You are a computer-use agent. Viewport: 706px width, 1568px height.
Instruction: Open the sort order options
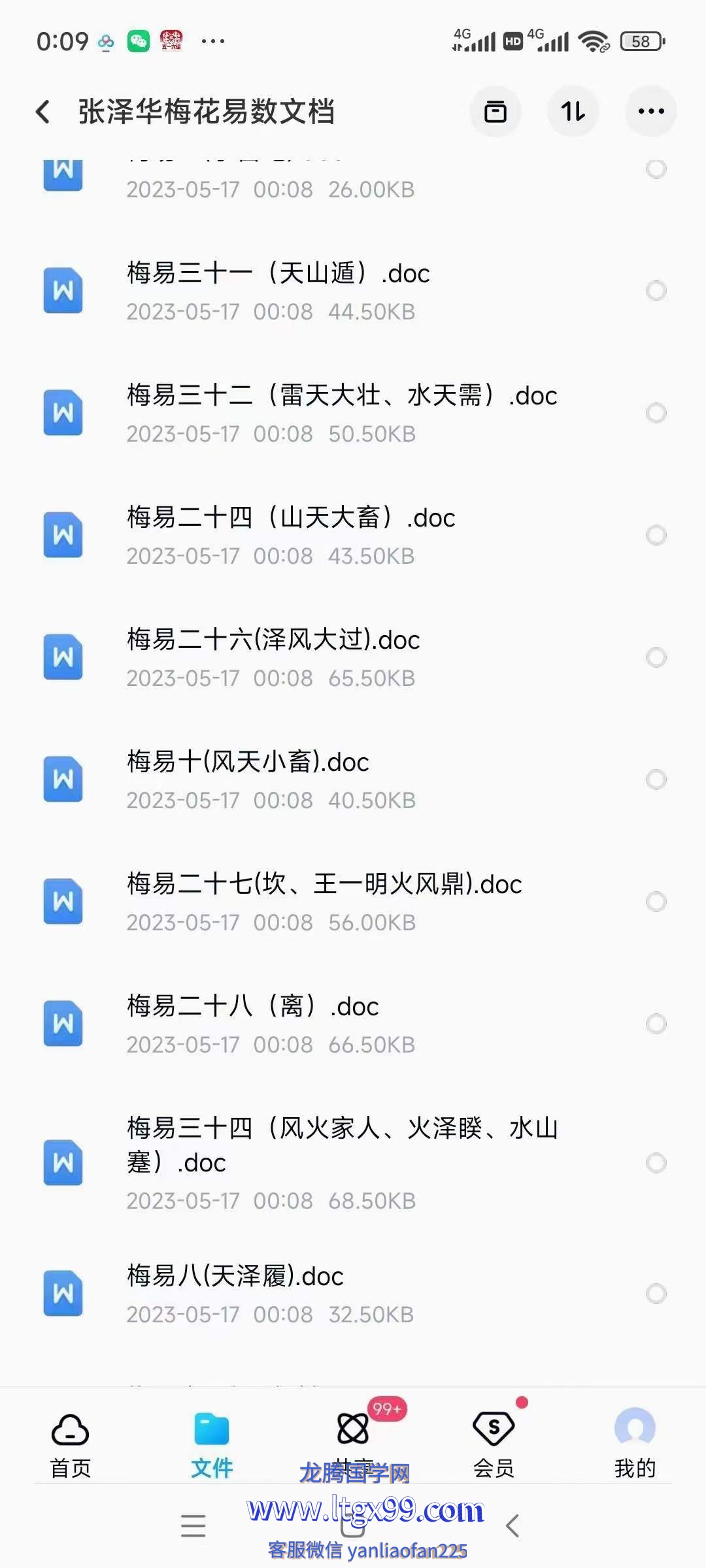573,112
